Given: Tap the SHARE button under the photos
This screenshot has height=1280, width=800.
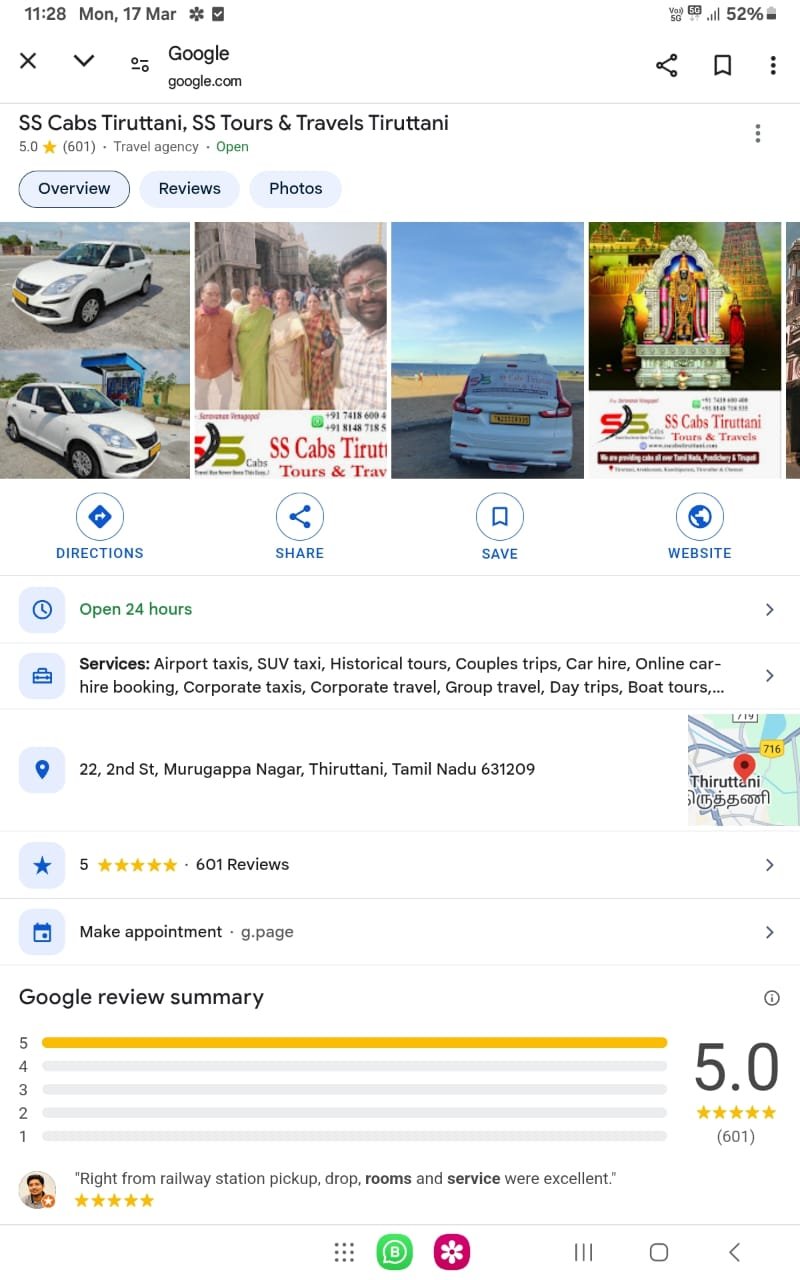Looking at the screenshot, I should tap(300, 527).
